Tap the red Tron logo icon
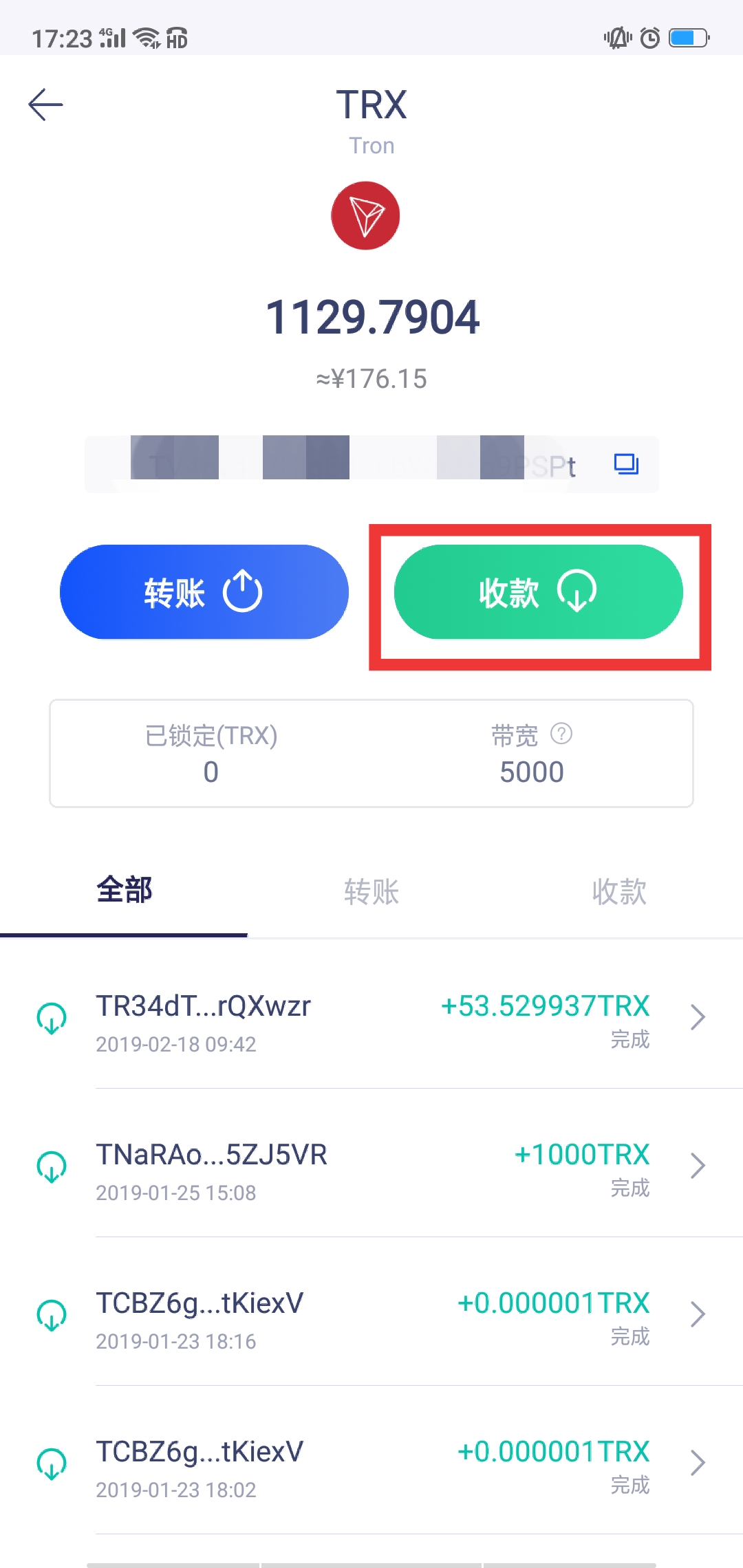 [x=365, y=215]
